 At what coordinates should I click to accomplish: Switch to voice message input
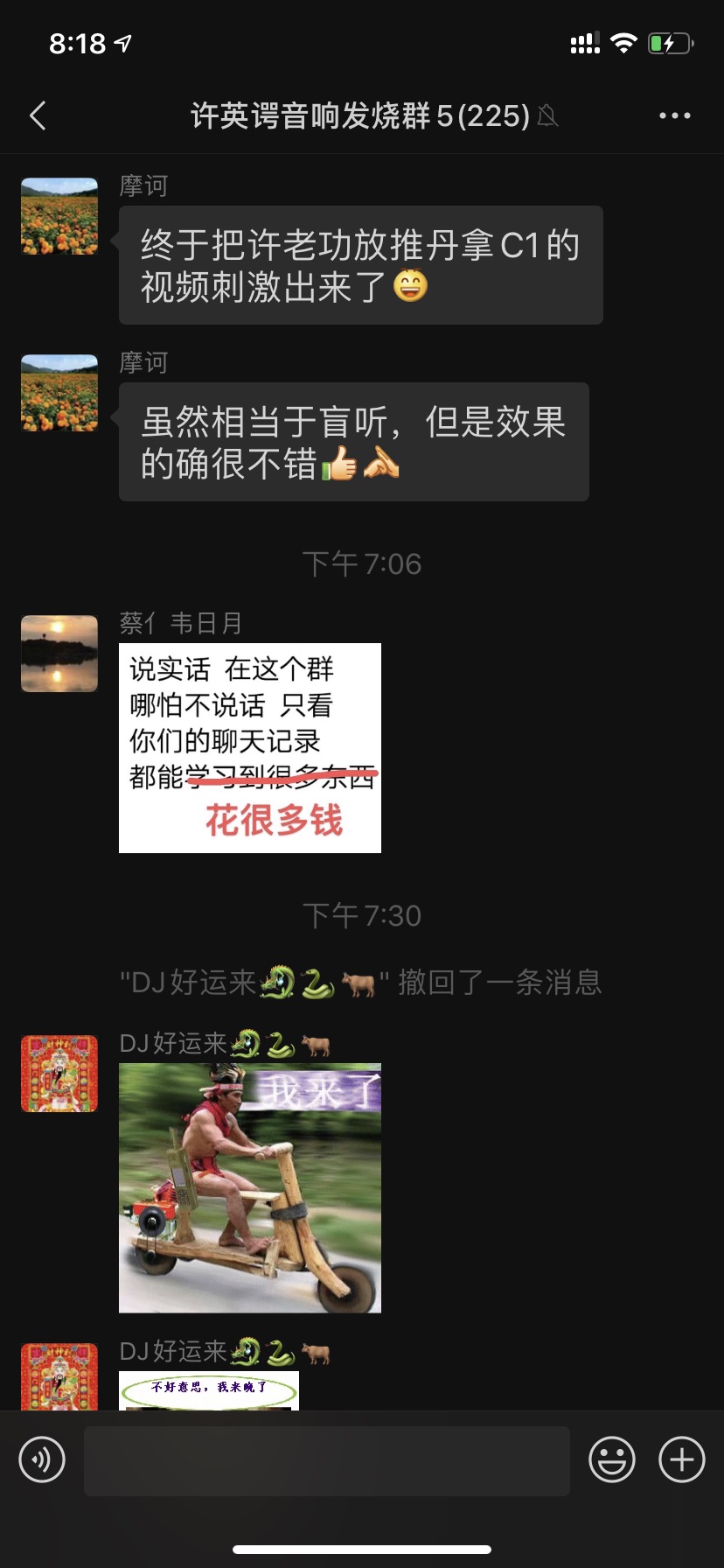coord(42,1459)
